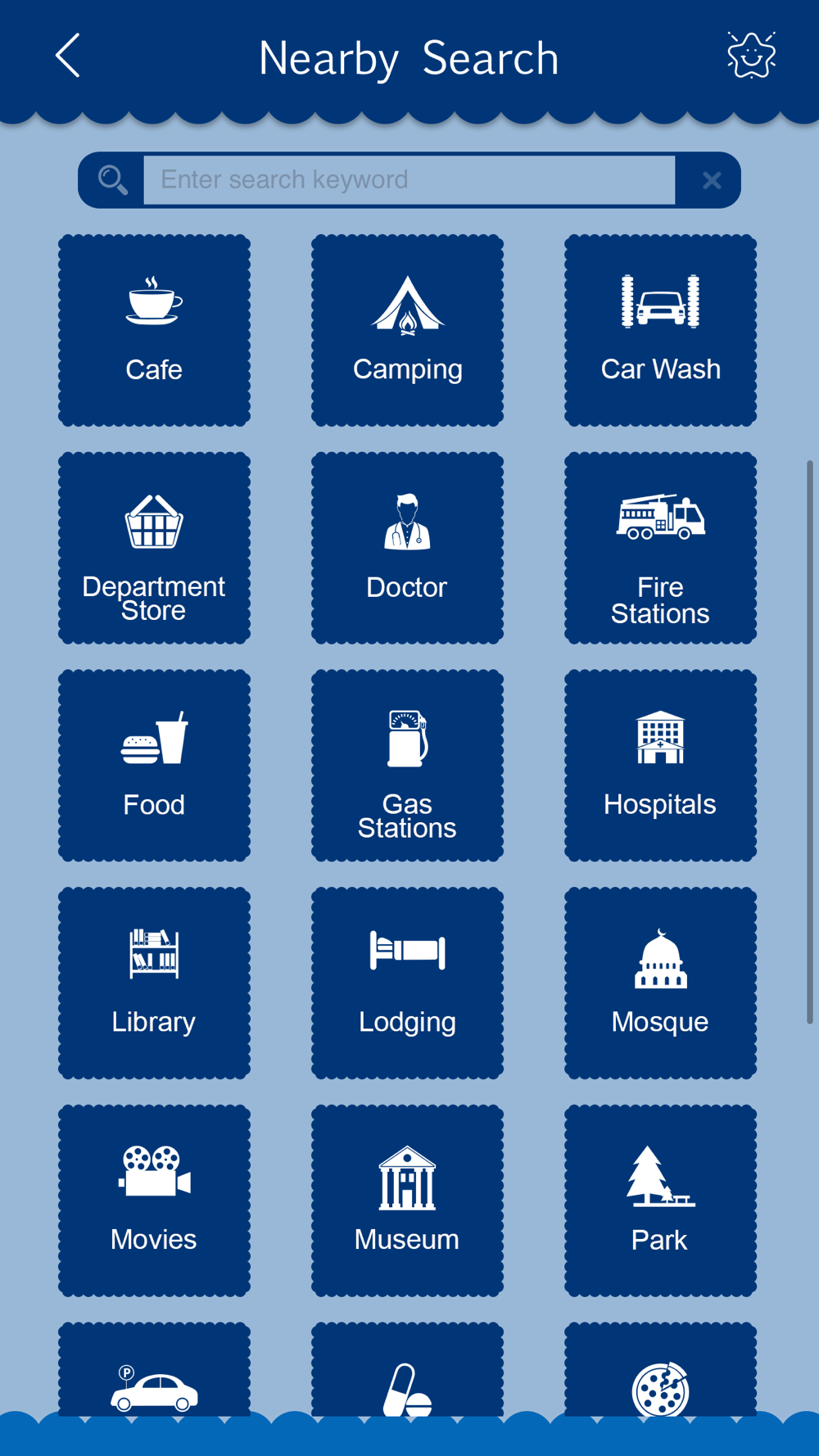Clear the search keyword

coord(711,180)
